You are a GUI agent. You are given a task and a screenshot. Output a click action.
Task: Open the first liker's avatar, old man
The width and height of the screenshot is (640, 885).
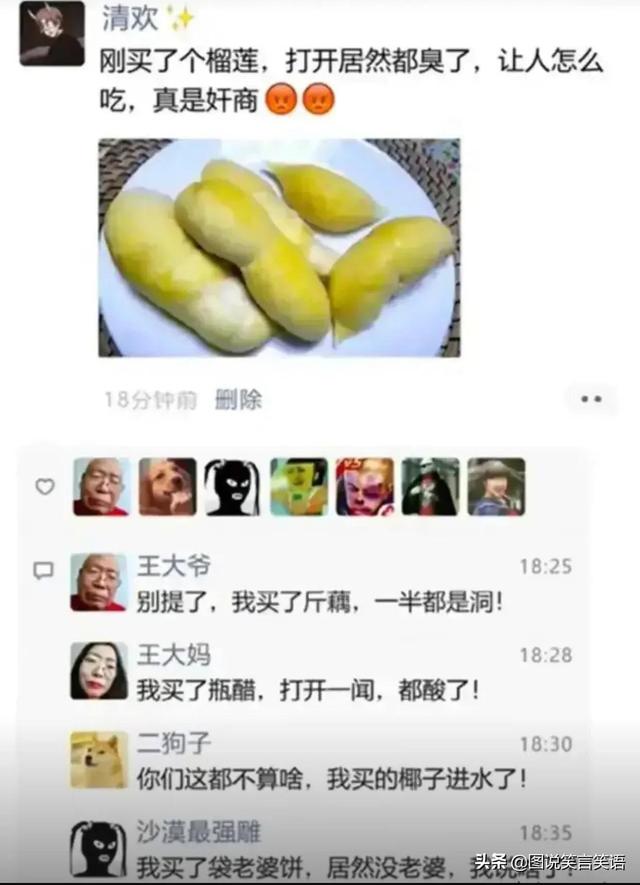click(101, 487)
